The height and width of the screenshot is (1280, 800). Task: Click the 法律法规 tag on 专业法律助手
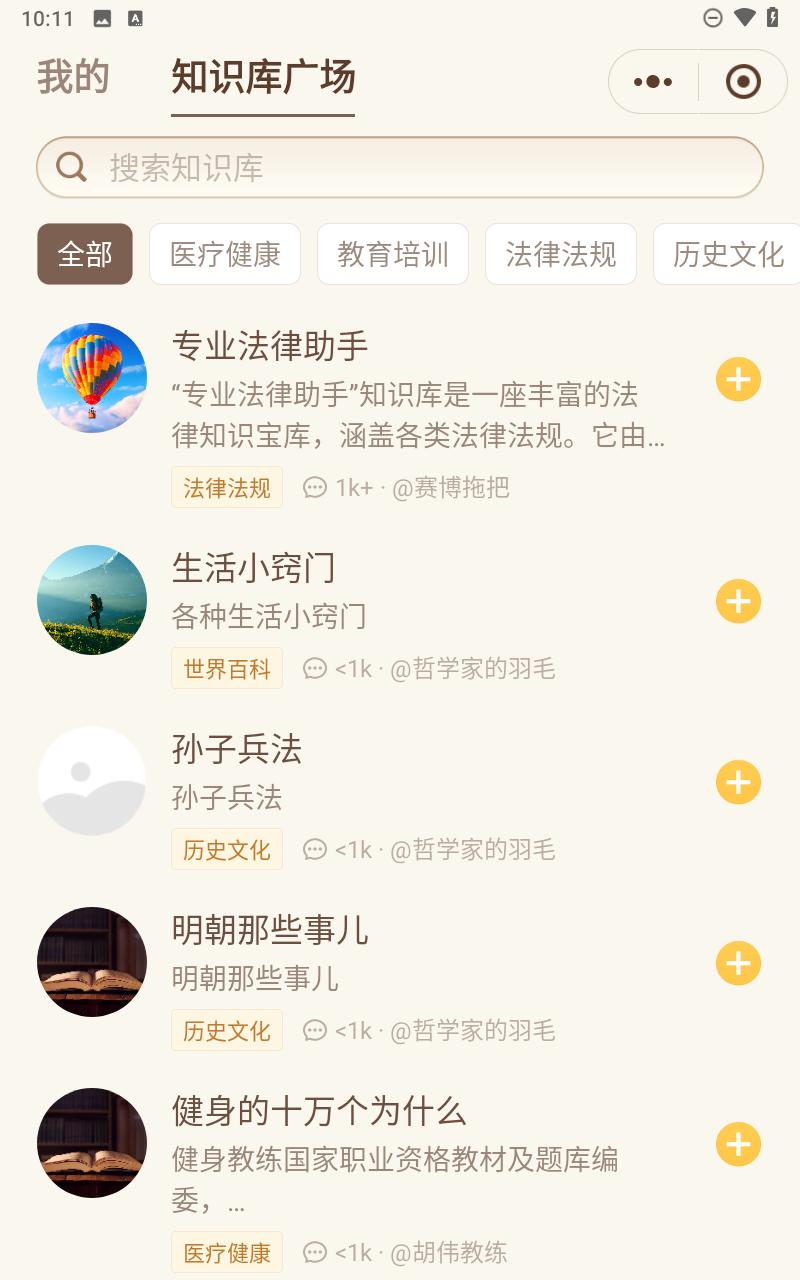pyautogui.click(x=227, y=487)
